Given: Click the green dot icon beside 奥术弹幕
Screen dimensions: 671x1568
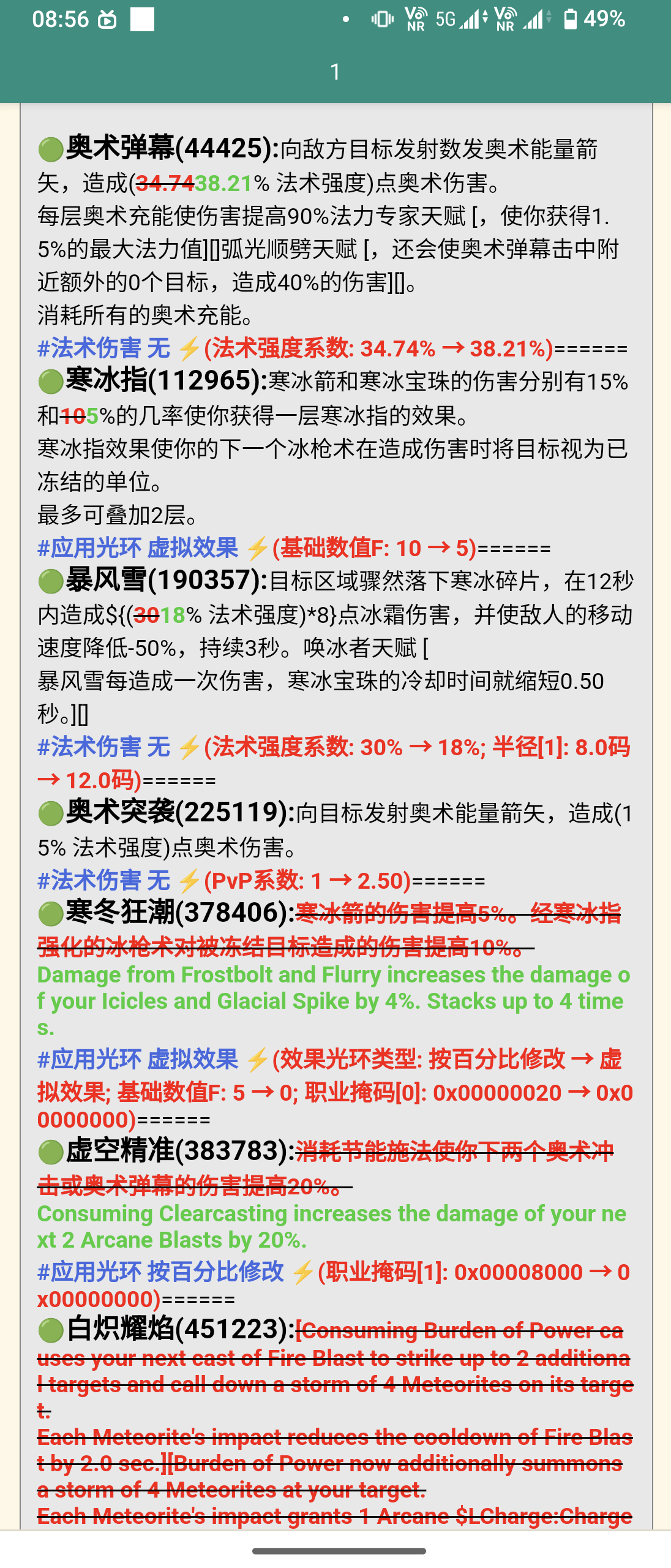Looking at the screenshot, I should tap(51, 151).
